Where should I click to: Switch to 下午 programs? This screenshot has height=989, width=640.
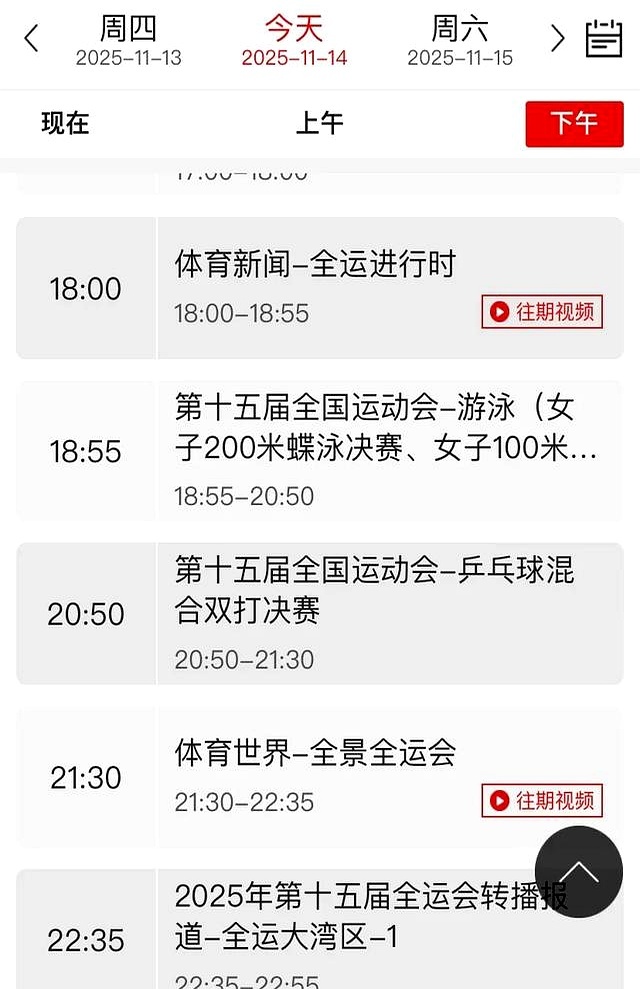pos(574,124)
